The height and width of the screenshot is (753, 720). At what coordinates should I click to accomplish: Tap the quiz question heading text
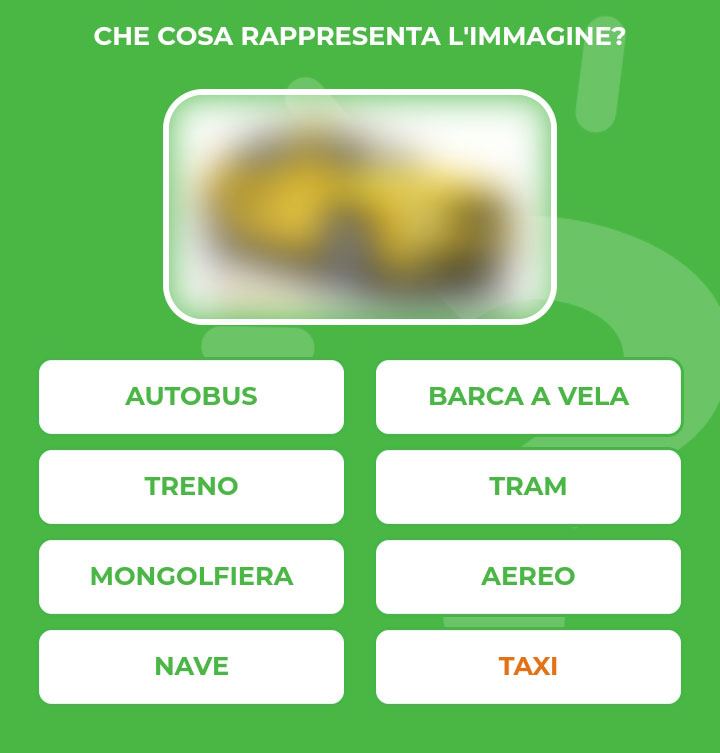click(x=360, y=36)
